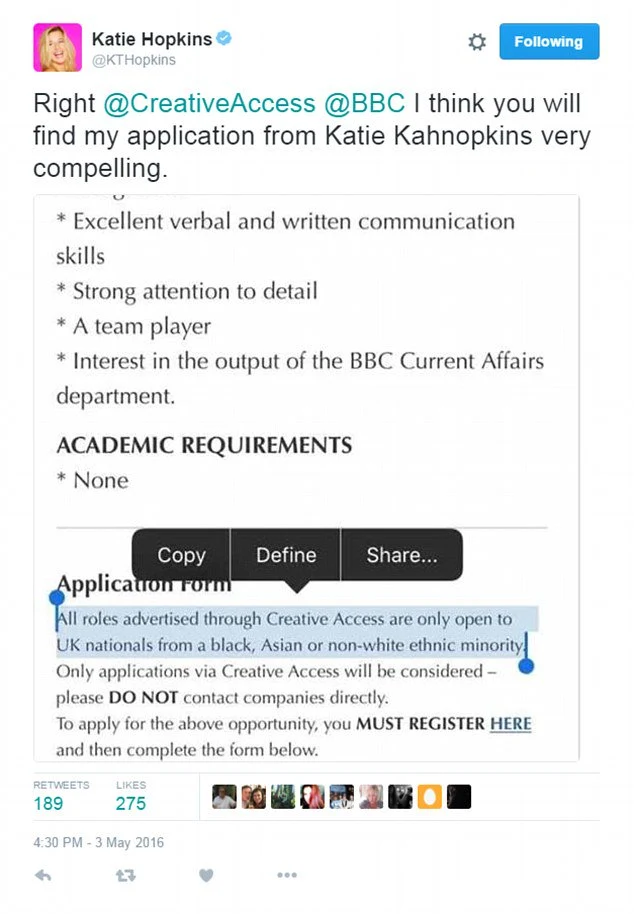View the 275 likes list
Screen dimensions: 634x914
pyautogui.click(x=130, y=803)
